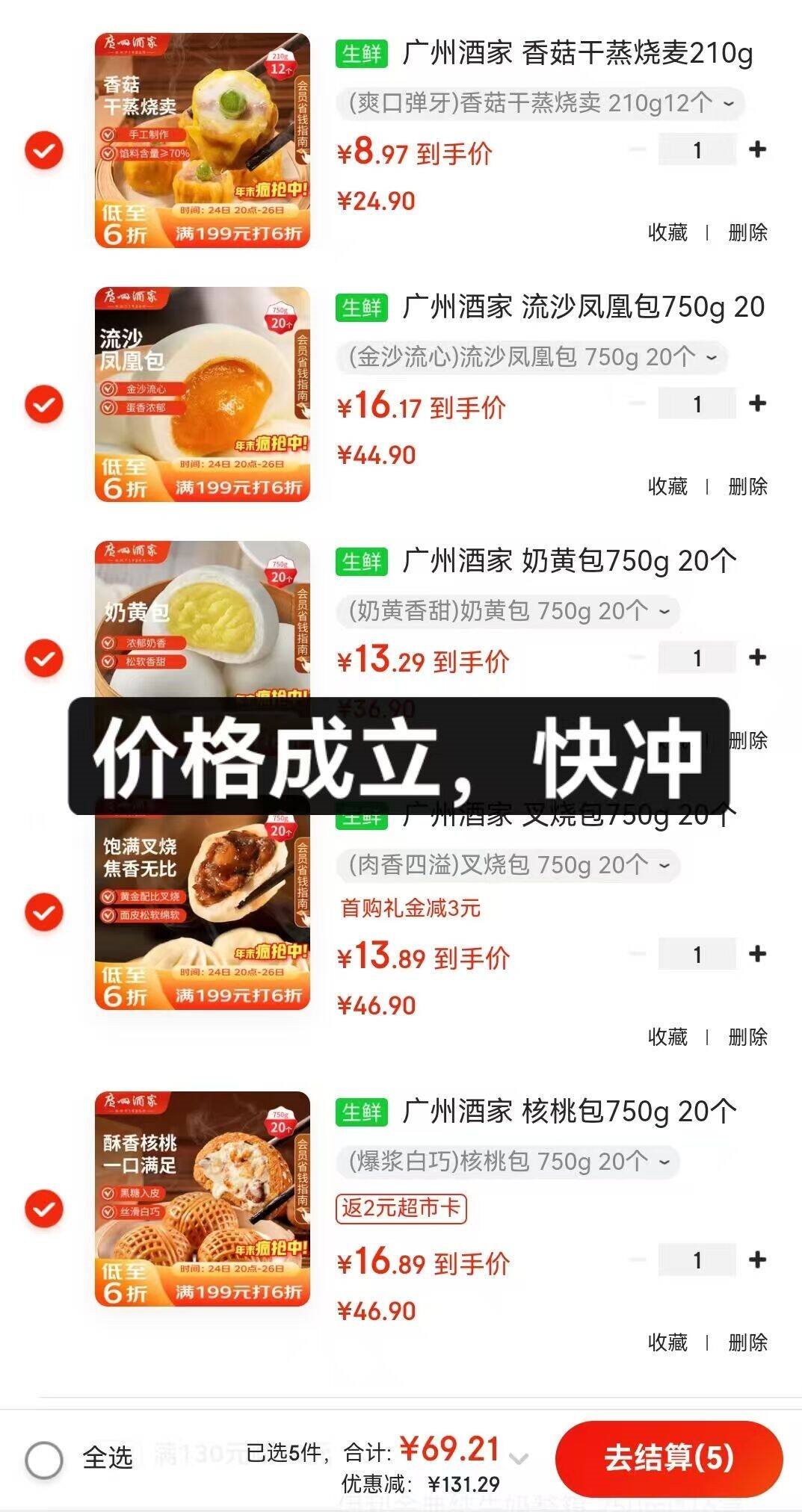Add one more 流沙凤凰包

tap(757, 404)
